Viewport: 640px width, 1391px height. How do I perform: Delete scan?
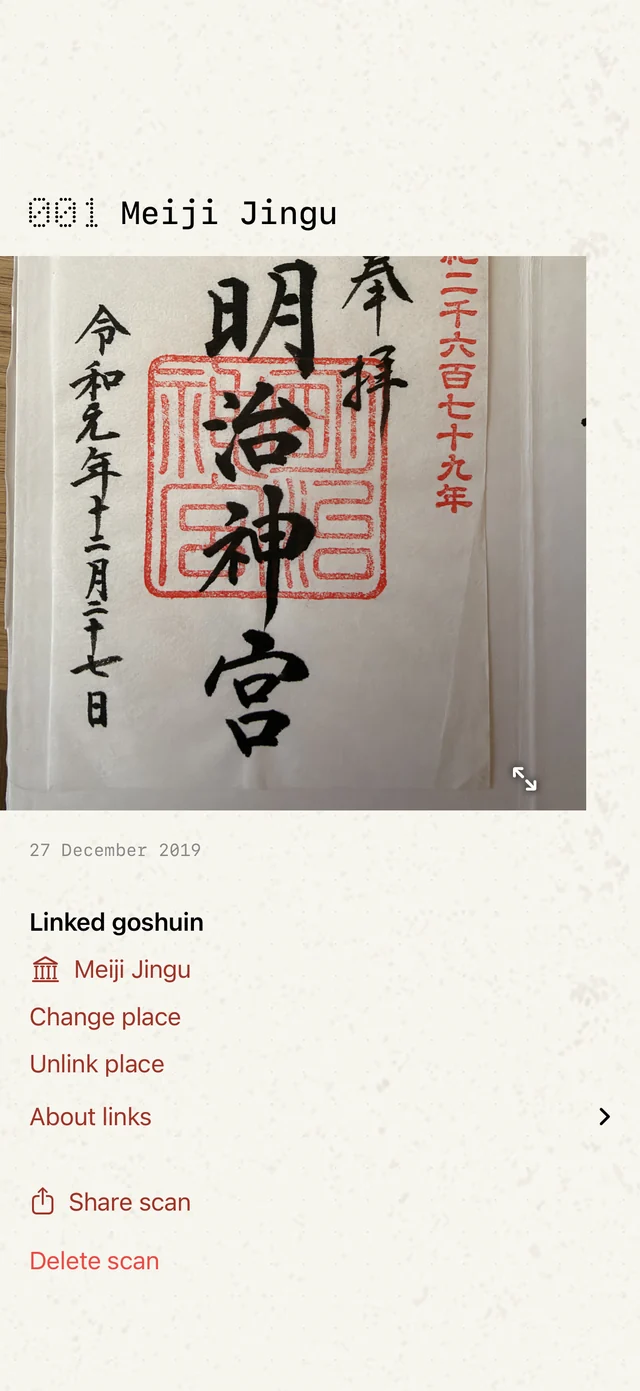94,1261
